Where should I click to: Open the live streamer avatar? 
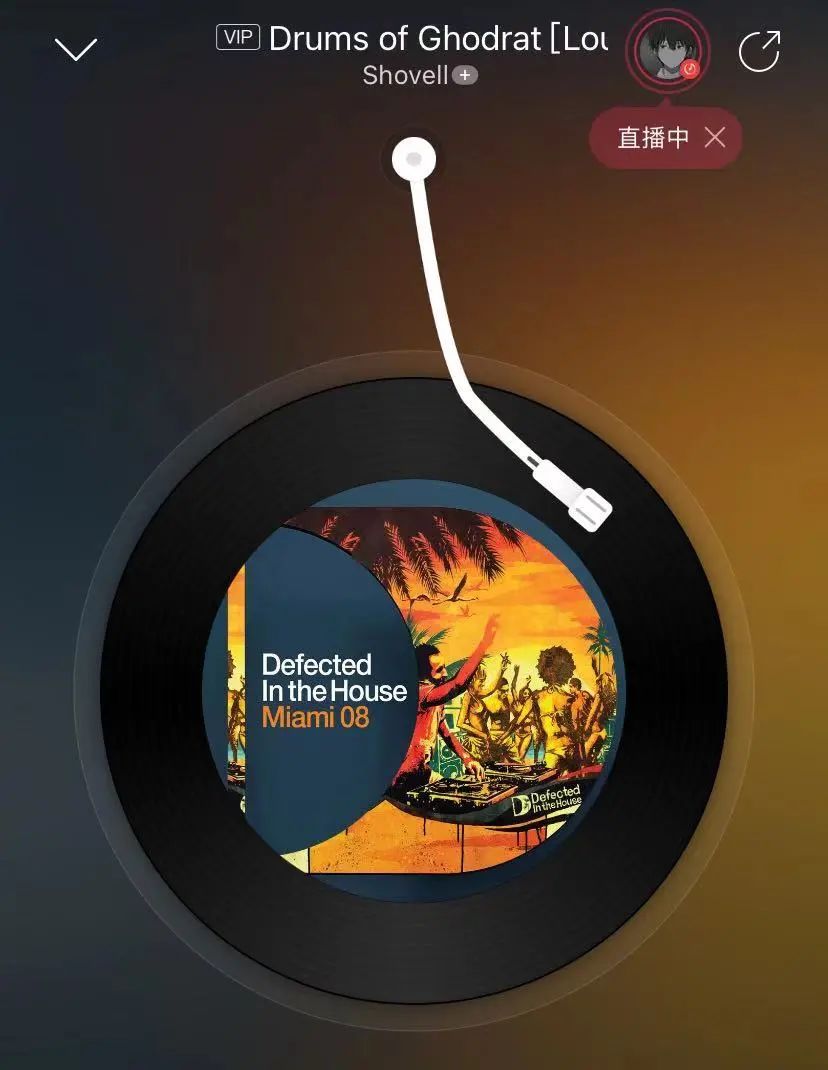pos(666,48)
